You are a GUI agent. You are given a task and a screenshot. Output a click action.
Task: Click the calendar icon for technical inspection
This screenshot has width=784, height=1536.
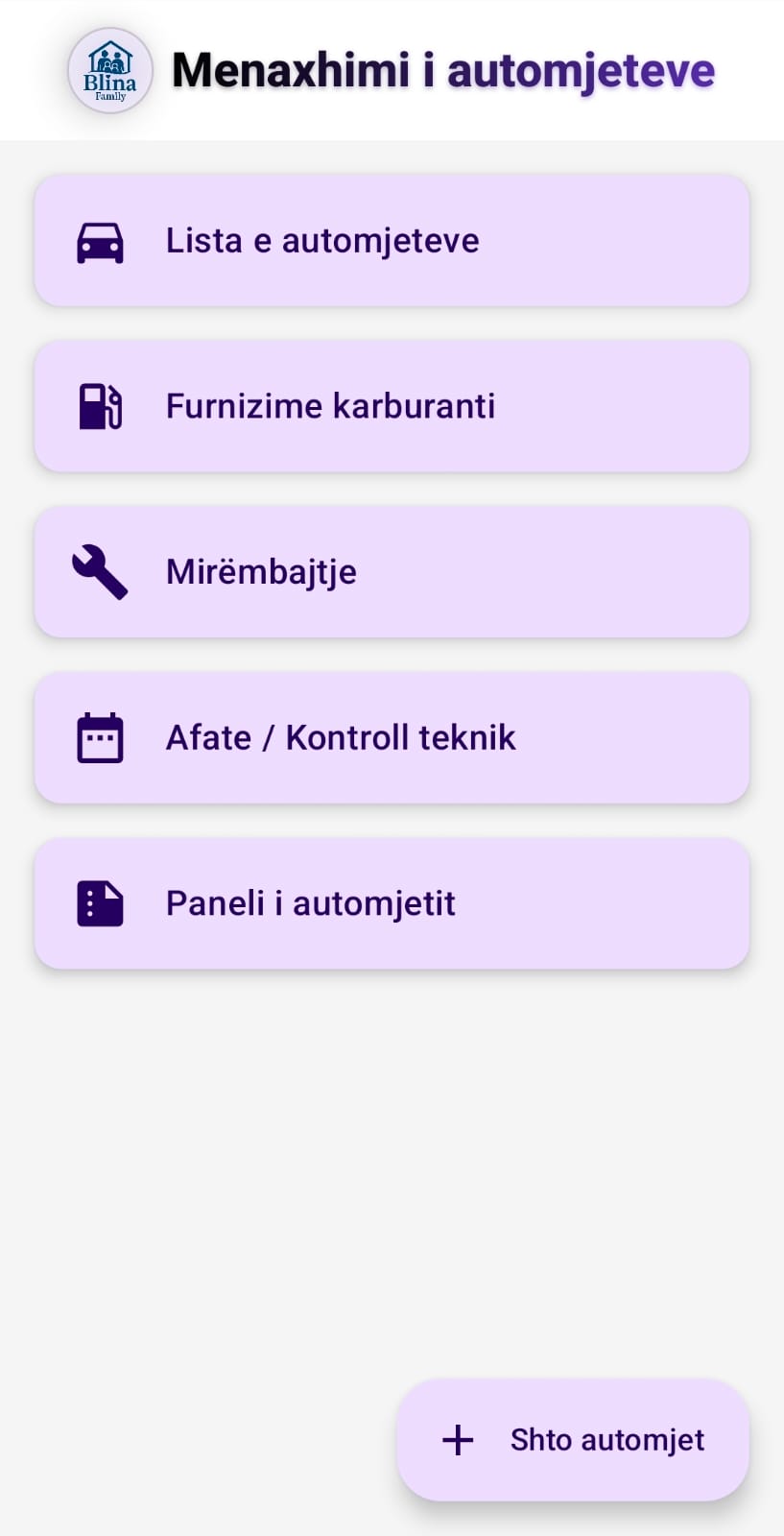pyautogui.click(x=100, y=737)
